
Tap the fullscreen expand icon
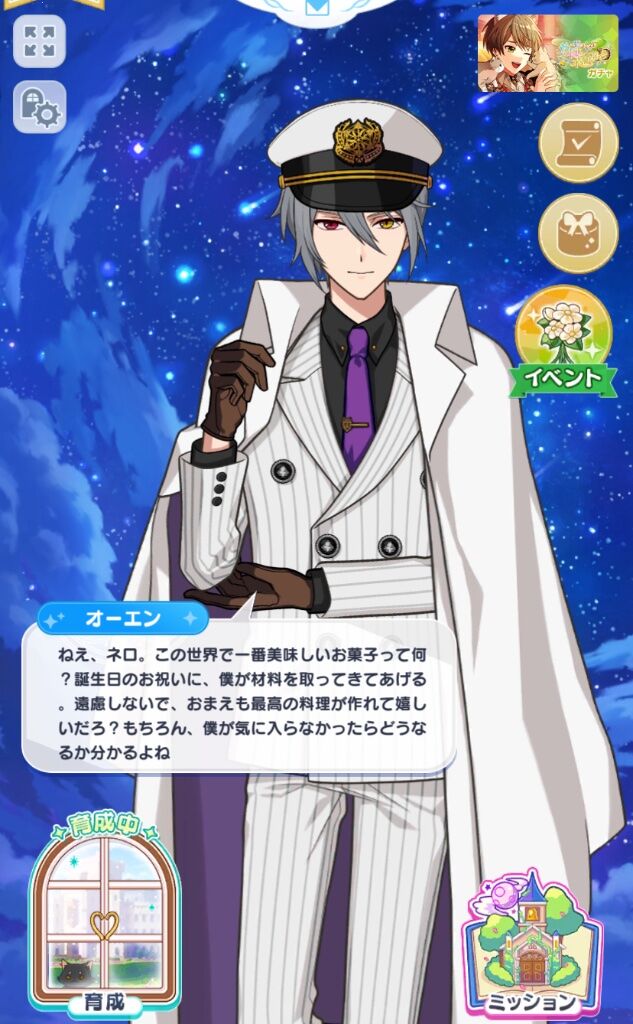(39, 42)
